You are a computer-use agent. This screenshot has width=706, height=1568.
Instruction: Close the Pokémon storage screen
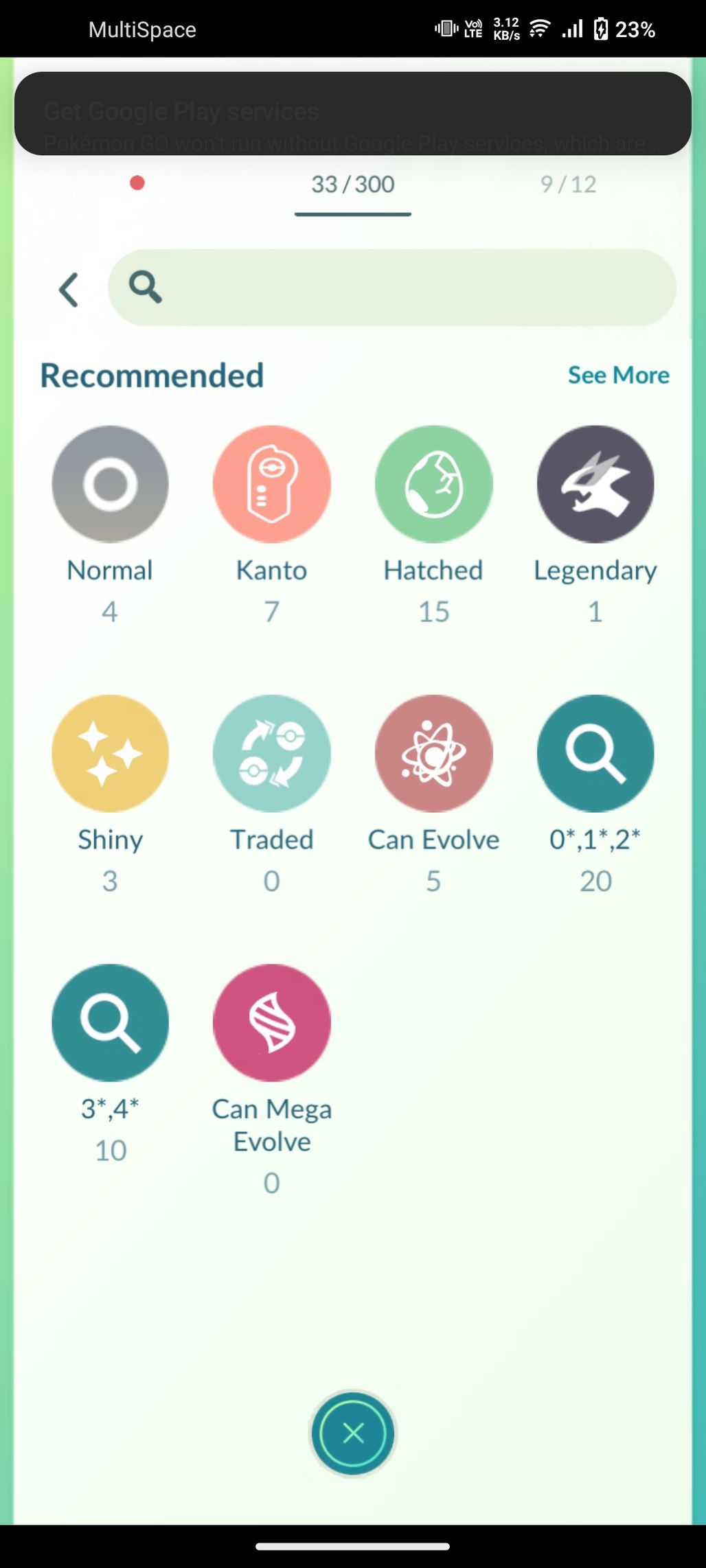[x=353, y=1433]
